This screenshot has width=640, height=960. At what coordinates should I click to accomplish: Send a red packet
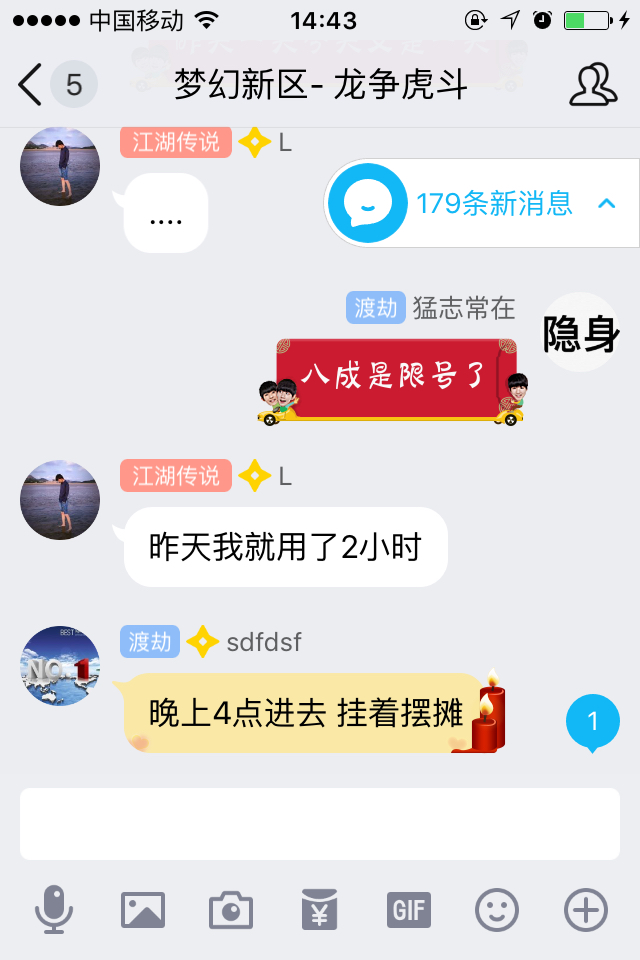[x=319, y=910]
